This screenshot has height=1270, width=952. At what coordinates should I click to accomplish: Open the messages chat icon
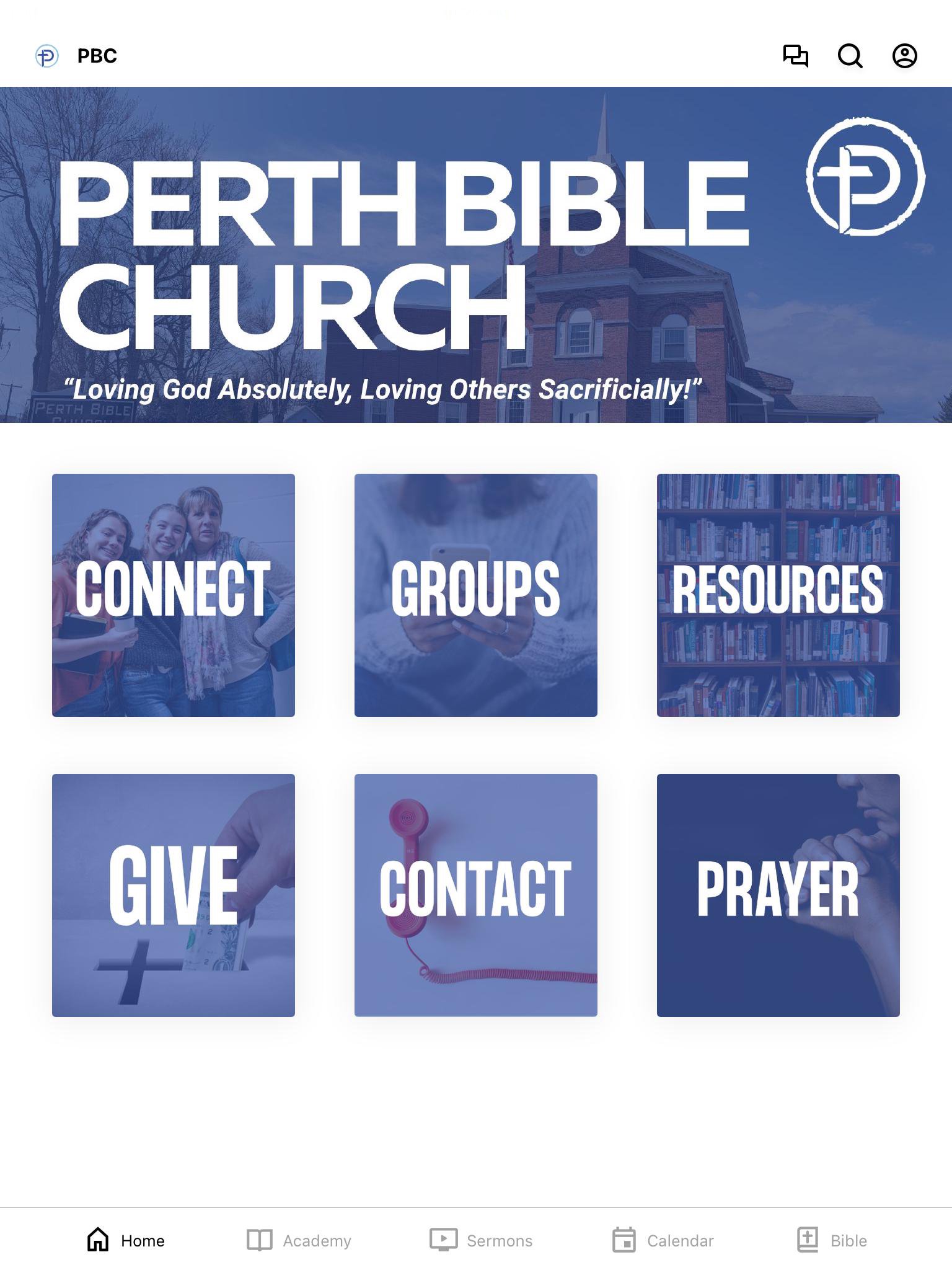click(x=795, y=56)
